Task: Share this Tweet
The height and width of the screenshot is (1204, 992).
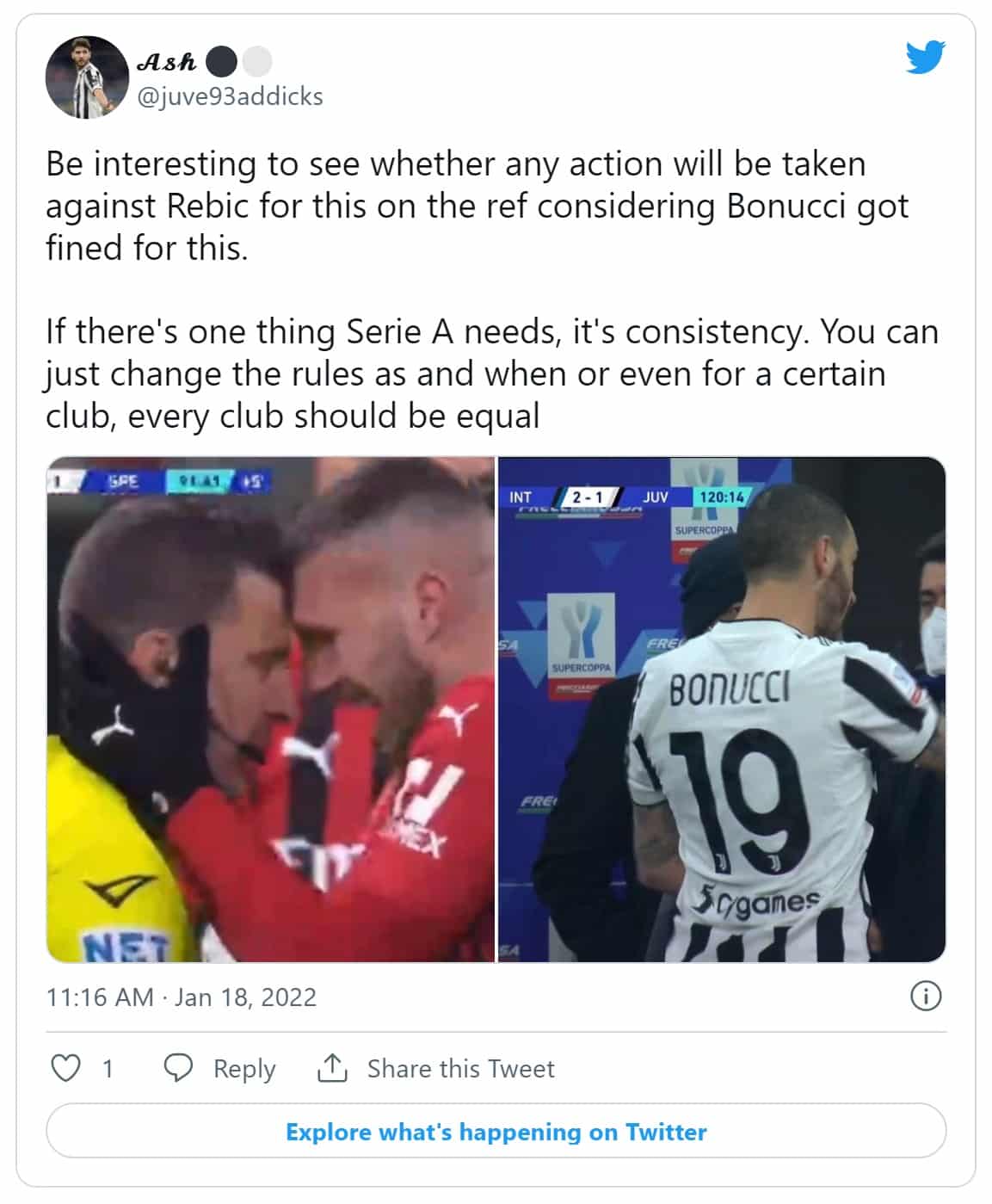Action: (x=436, y=1068)
